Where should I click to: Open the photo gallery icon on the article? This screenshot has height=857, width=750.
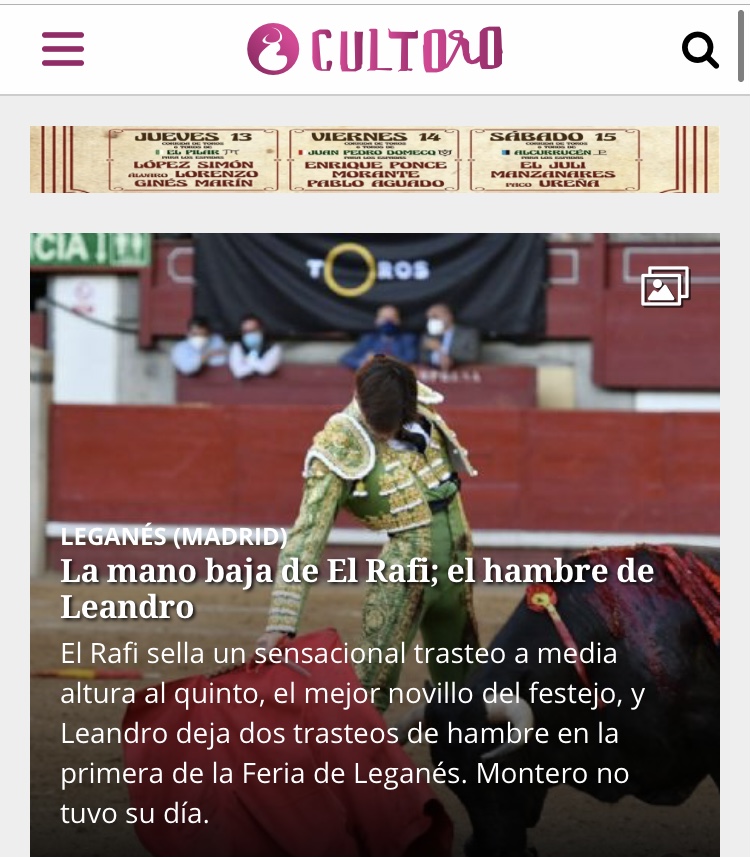(x=665, y=287)
